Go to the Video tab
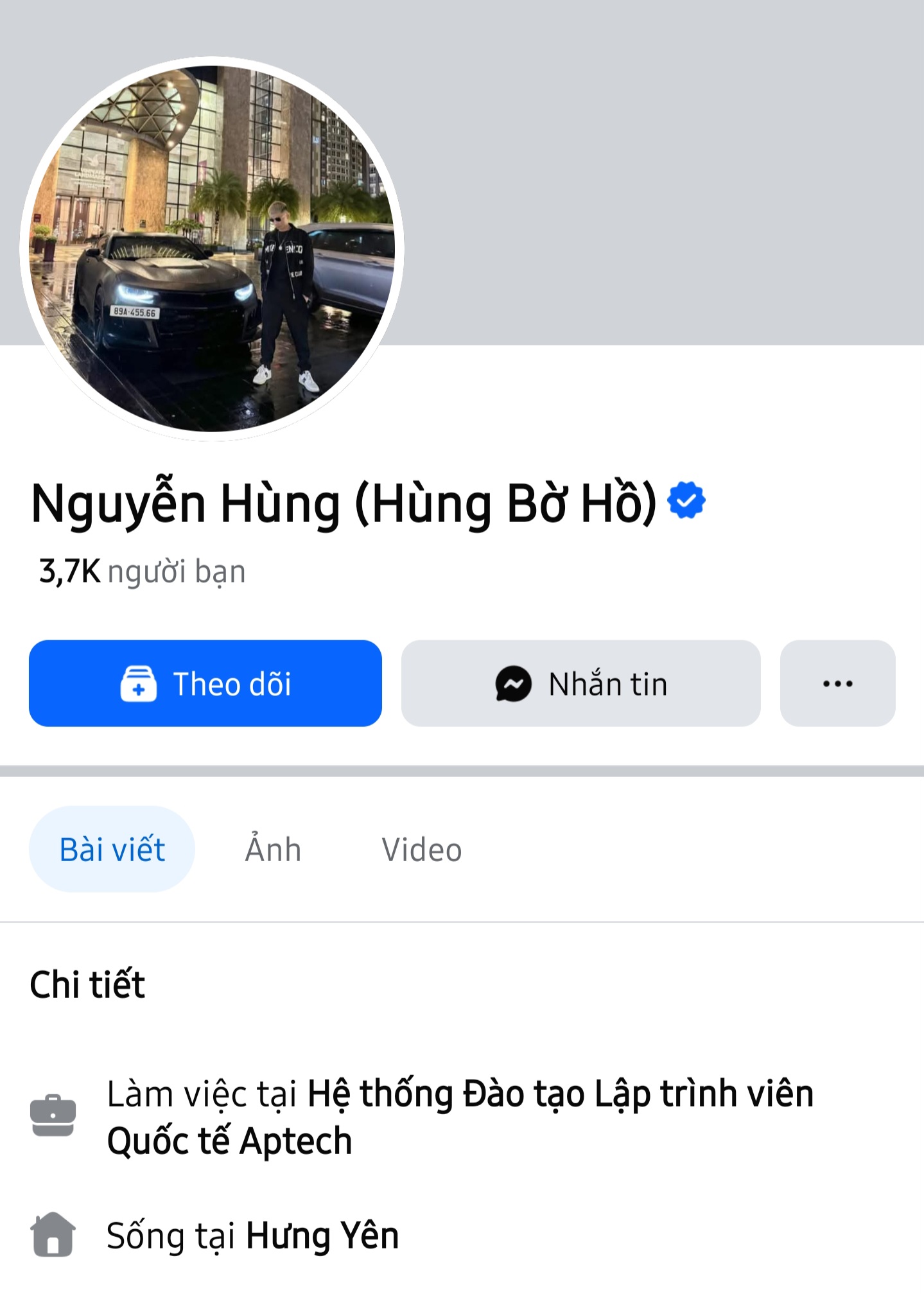Viewport: 924px width, 1294px height. coord(422,850)
